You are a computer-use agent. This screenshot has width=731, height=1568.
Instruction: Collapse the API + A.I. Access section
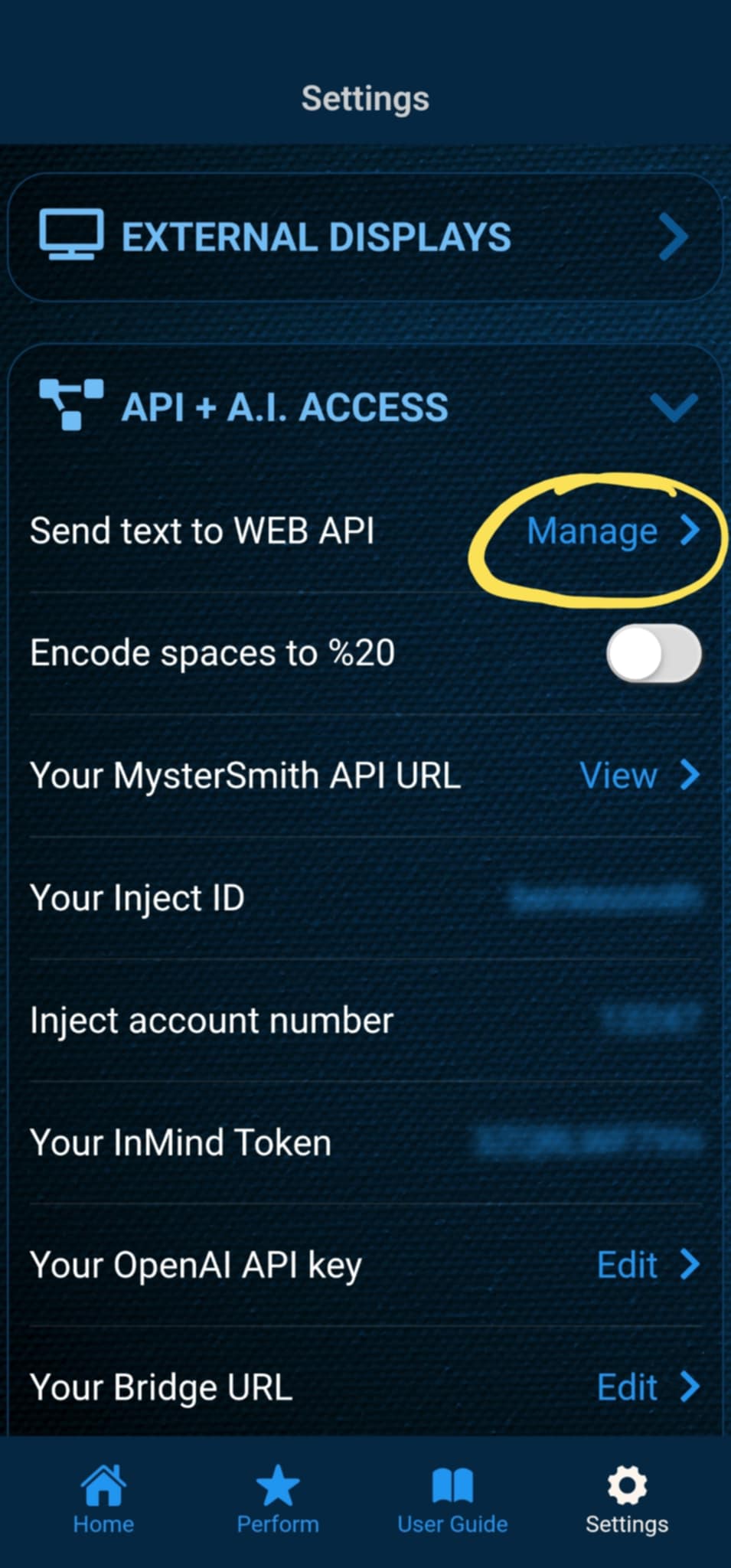[673, 407]
